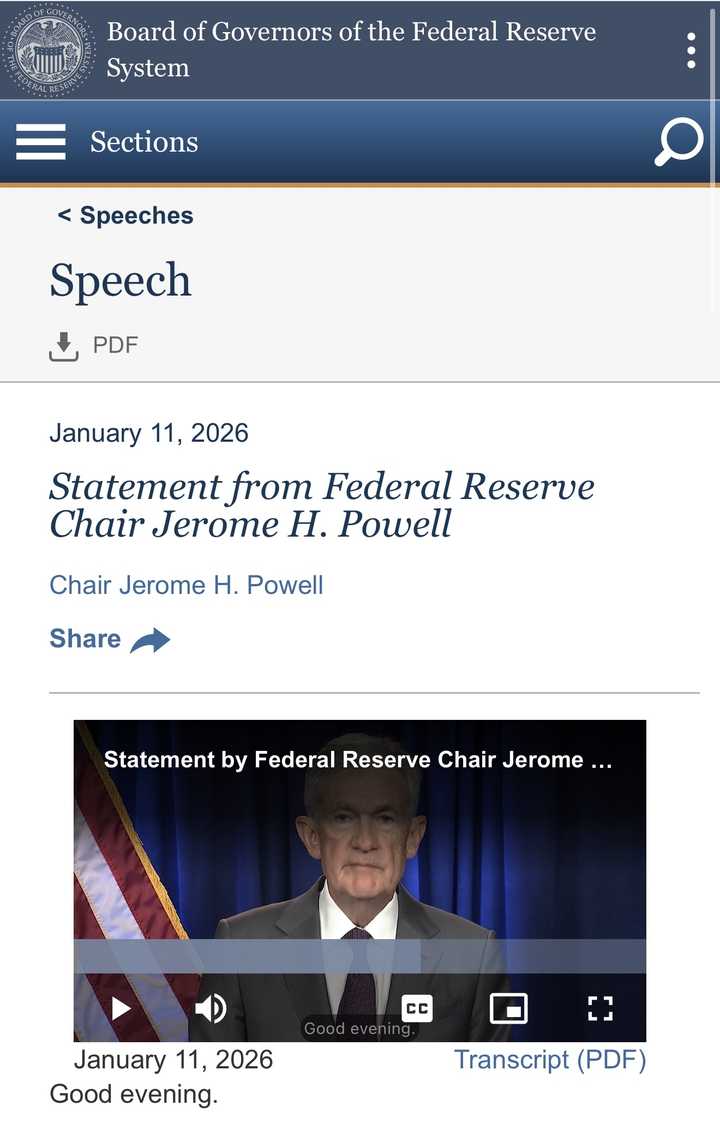The height and width of the screenshot is (1124, 720).
Task: Enter fullscreen video mode
Action: point(600,1008)
